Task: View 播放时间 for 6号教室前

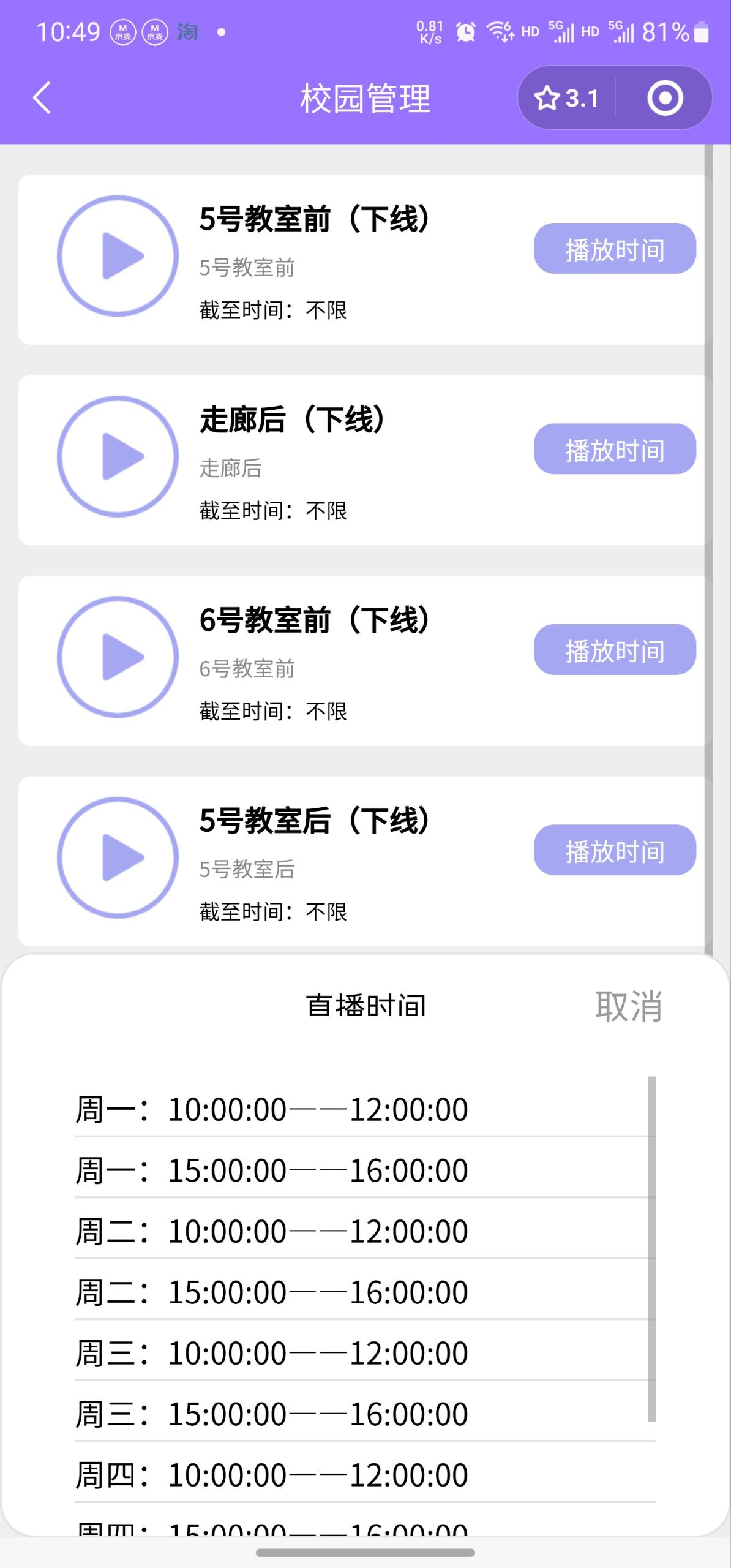Action: point(615,650)
